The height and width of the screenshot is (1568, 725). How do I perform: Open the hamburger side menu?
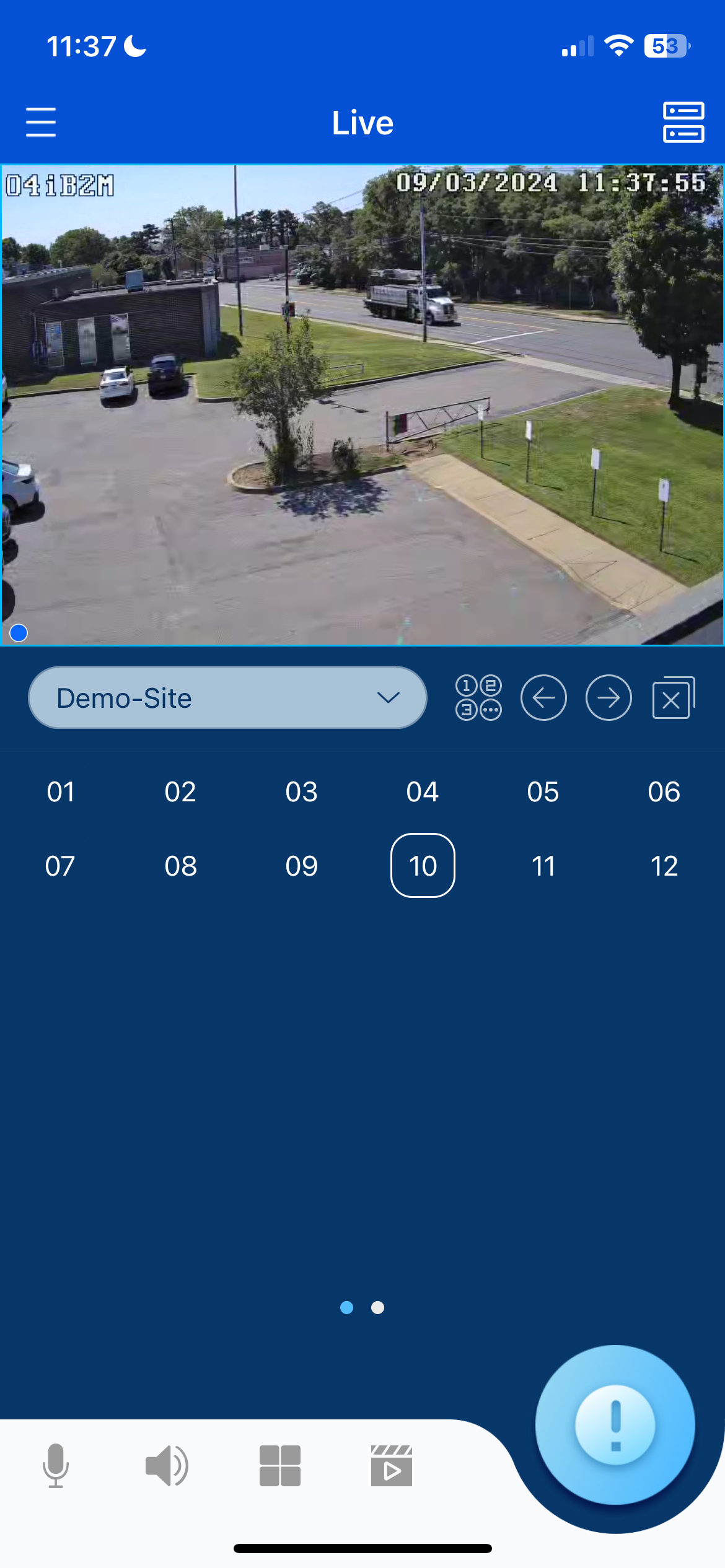pos(41,122)
